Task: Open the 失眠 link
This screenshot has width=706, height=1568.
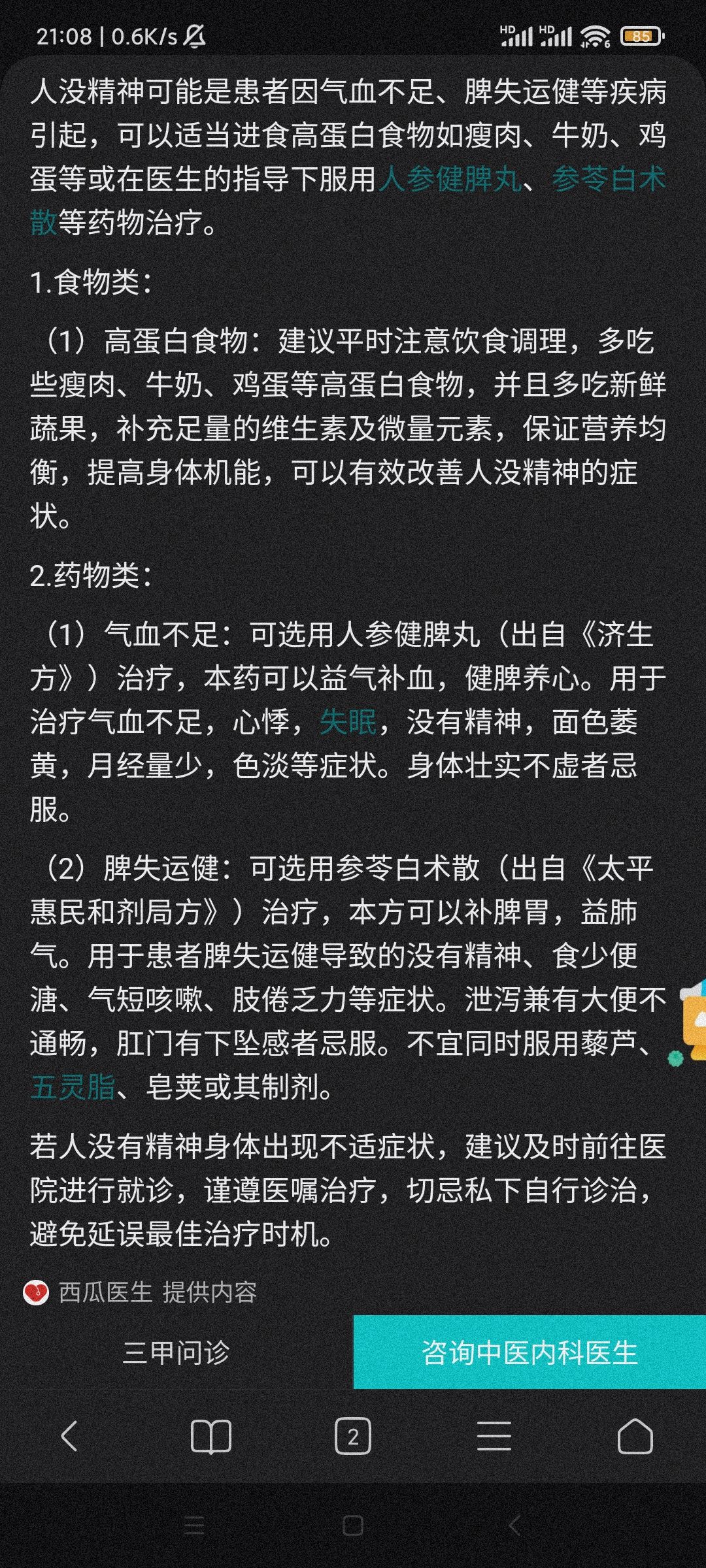Action: pyautogui.click(x=348, y=722)
